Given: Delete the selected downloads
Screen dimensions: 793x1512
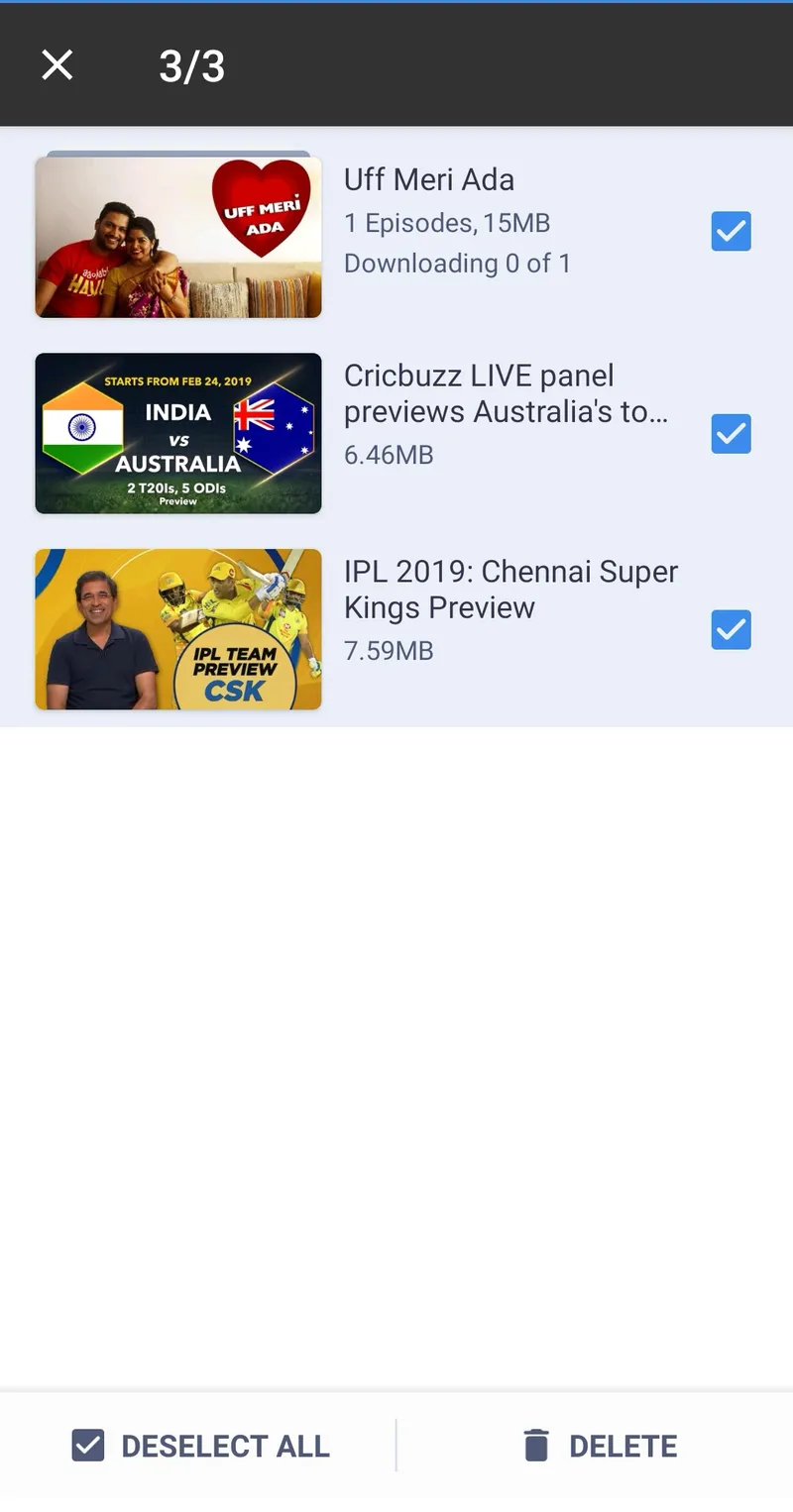Looking at the screenshot, I should pos(600,1446).
